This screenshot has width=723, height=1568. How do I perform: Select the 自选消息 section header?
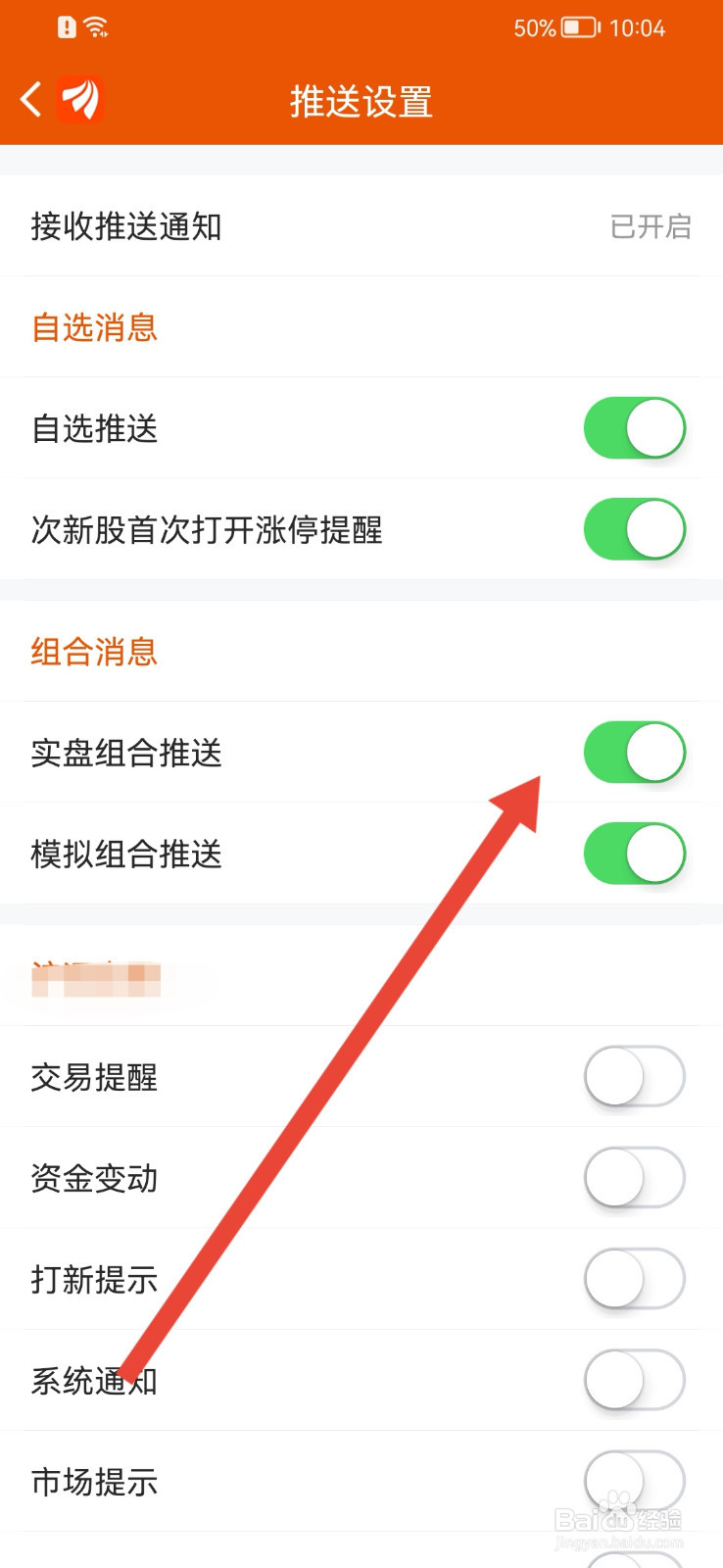[x=94, y=327]
